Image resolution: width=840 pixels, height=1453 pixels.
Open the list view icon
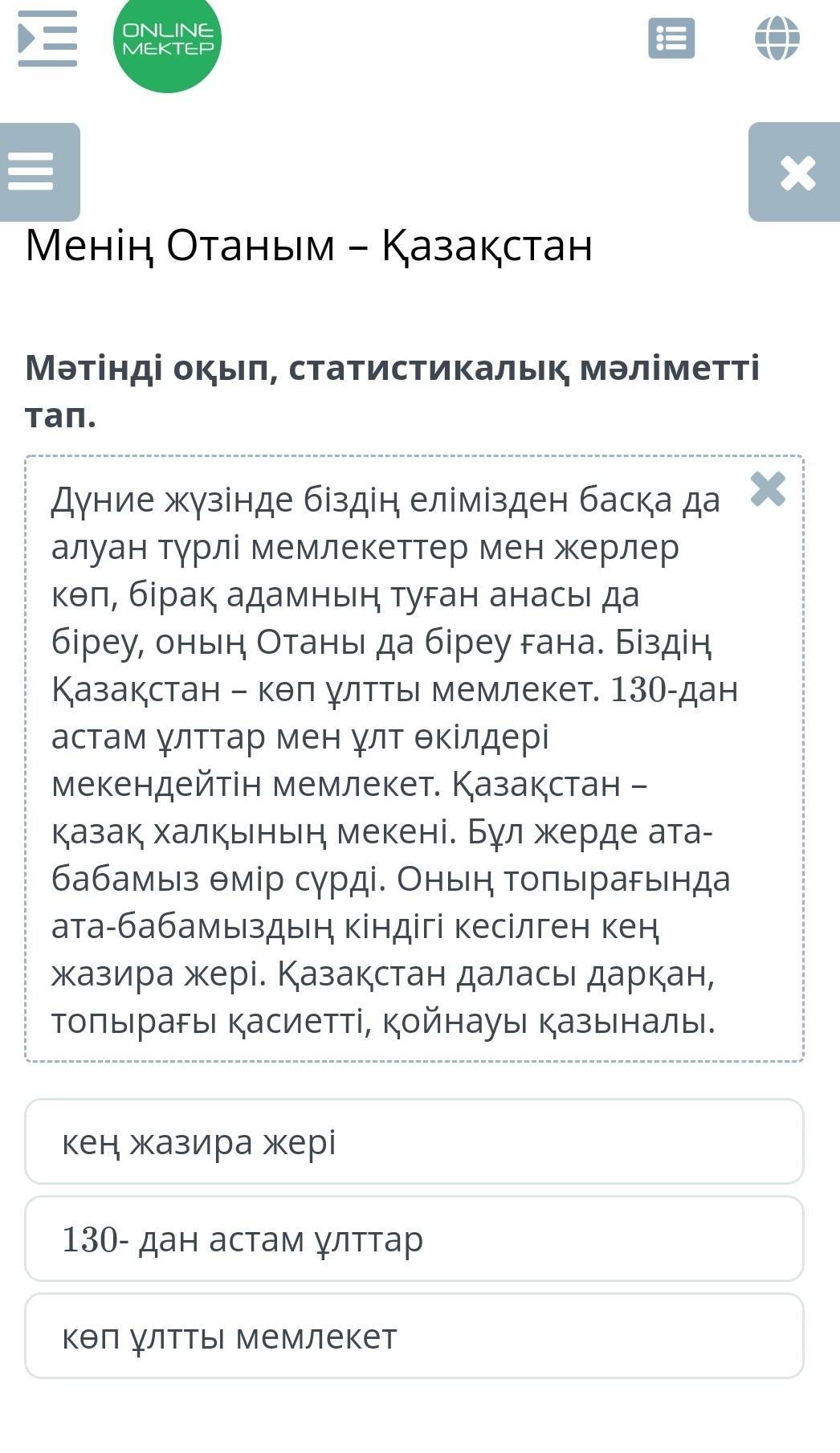671,39
